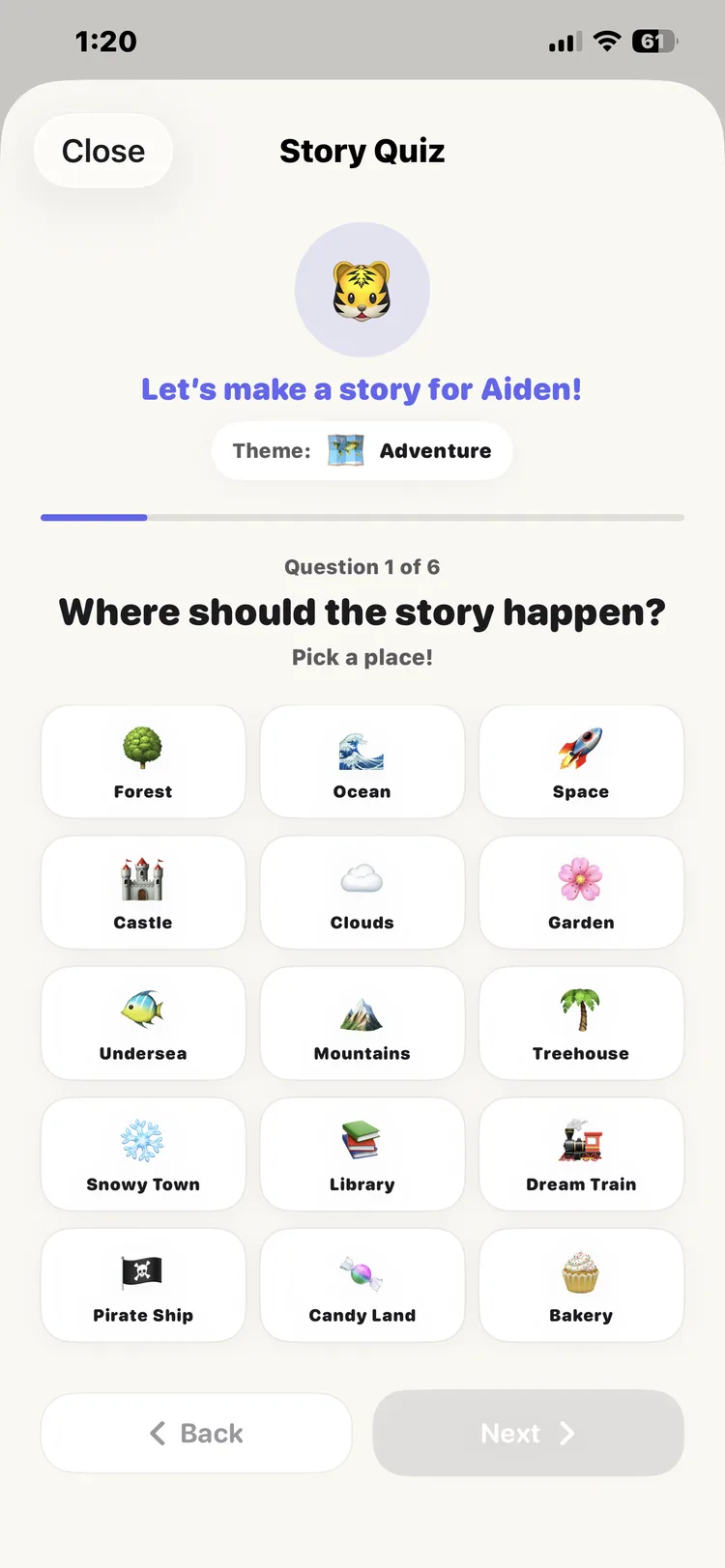Image resolution: width=725 pixels, height=1568 pixels.
Task: Pick the Library books location
Action: 362,1155
